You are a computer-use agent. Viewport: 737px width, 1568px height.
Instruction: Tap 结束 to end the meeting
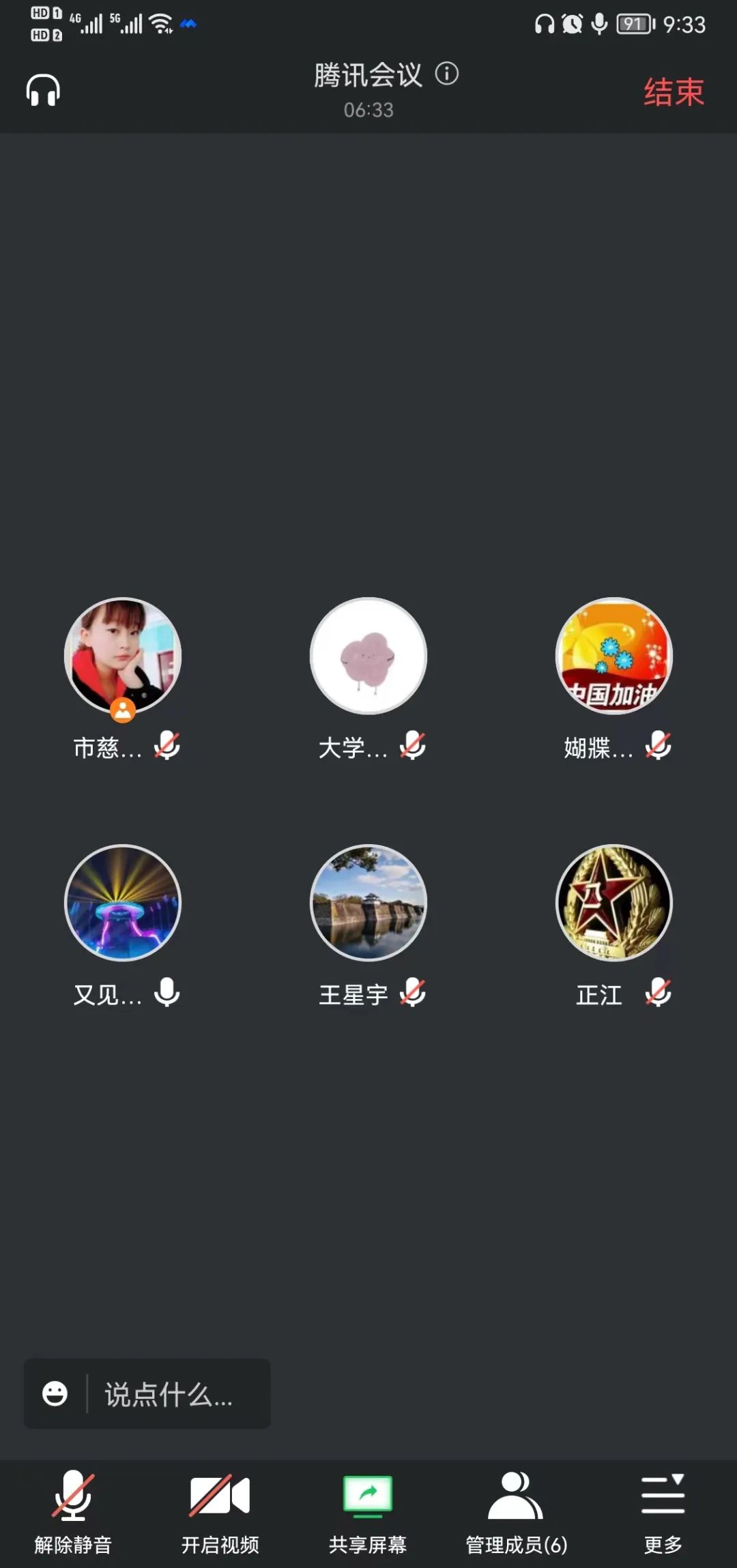click(x=673, y=92)
